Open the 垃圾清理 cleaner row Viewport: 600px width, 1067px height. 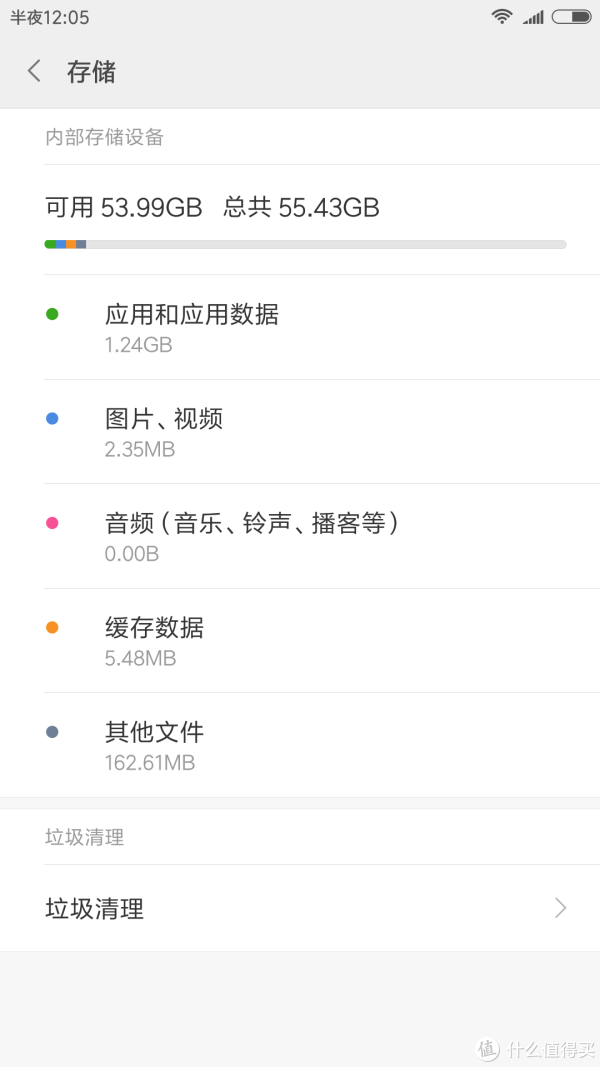pyautogui.click(x=300, y=908)
